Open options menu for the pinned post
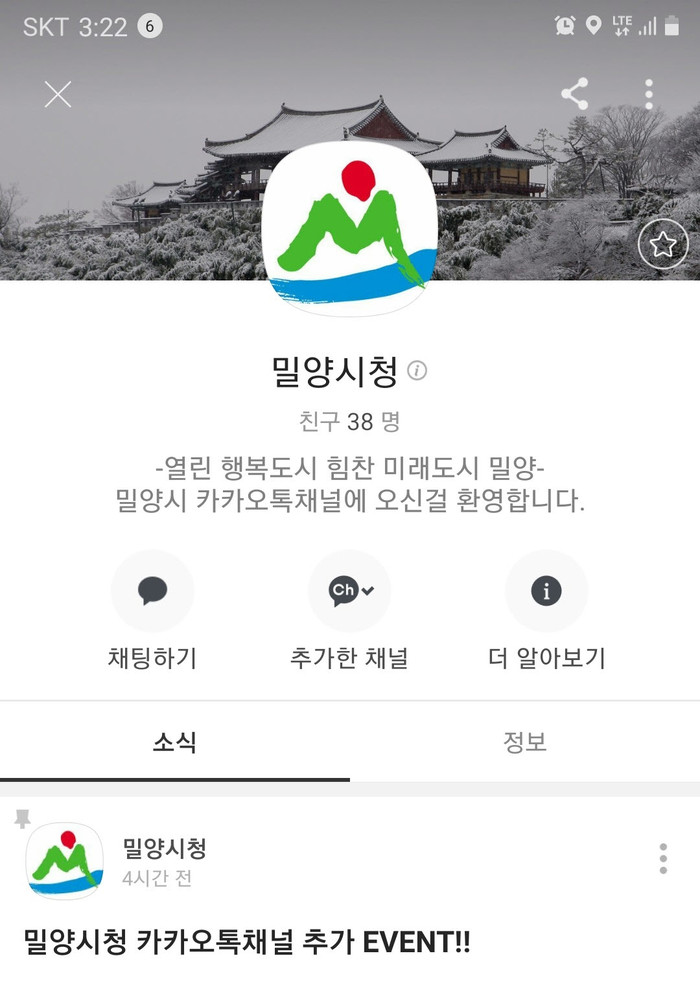 click(663, 858)
